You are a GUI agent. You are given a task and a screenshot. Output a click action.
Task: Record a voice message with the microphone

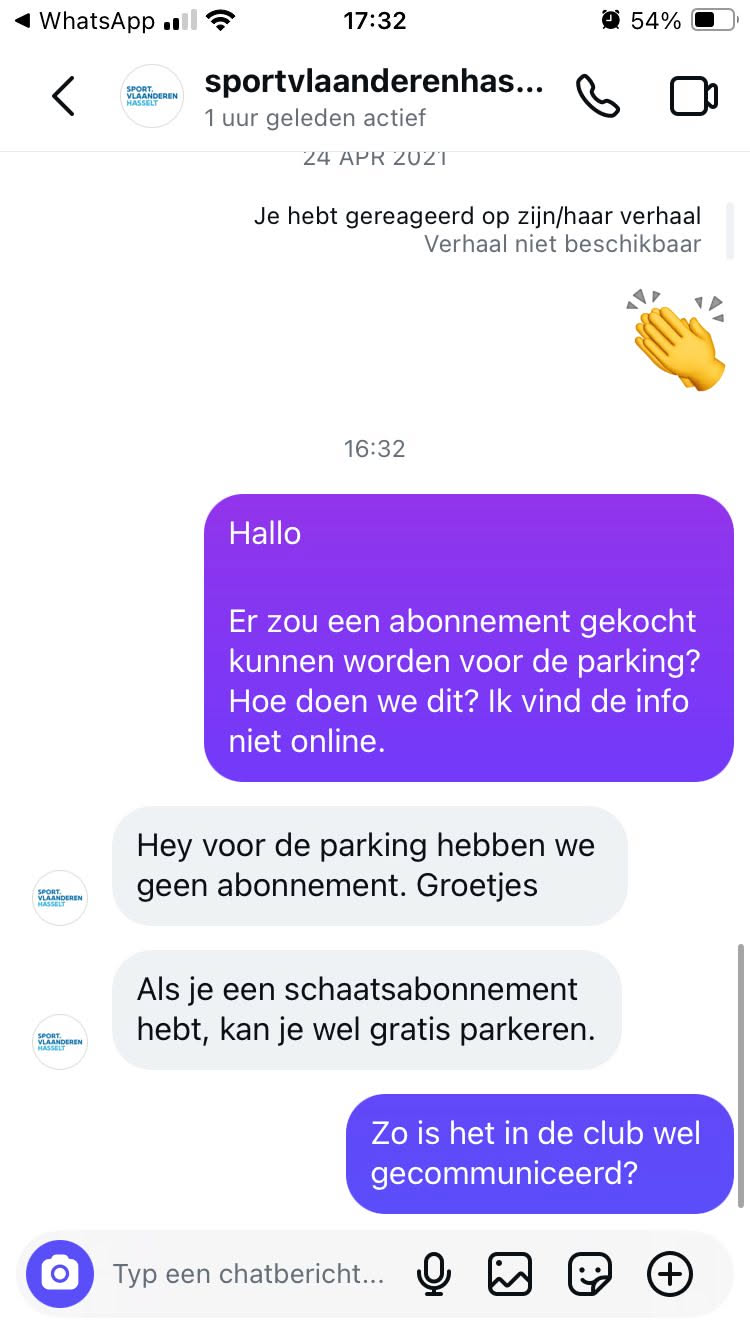tap(432, 1274)
